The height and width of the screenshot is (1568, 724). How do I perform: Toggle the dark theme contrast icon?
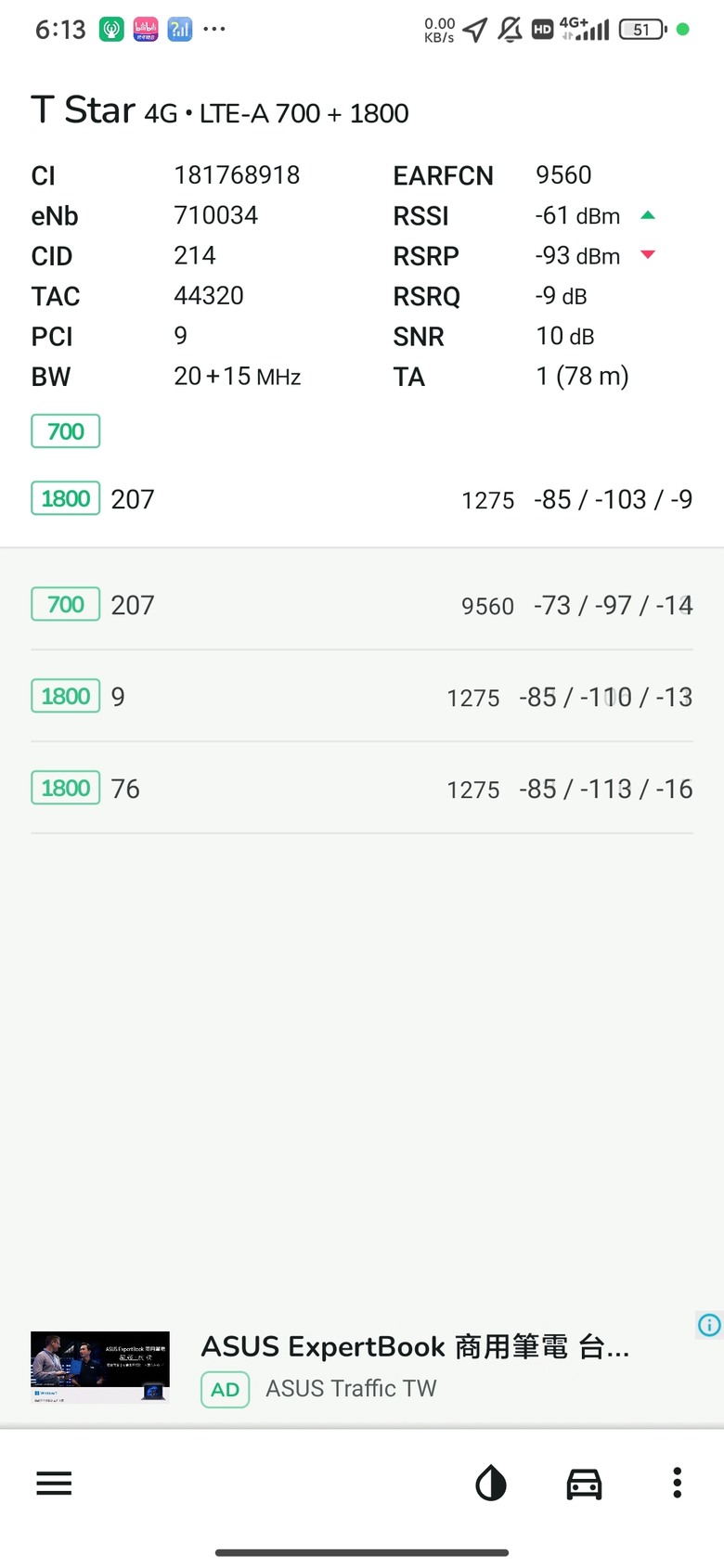click(491, 1484)
